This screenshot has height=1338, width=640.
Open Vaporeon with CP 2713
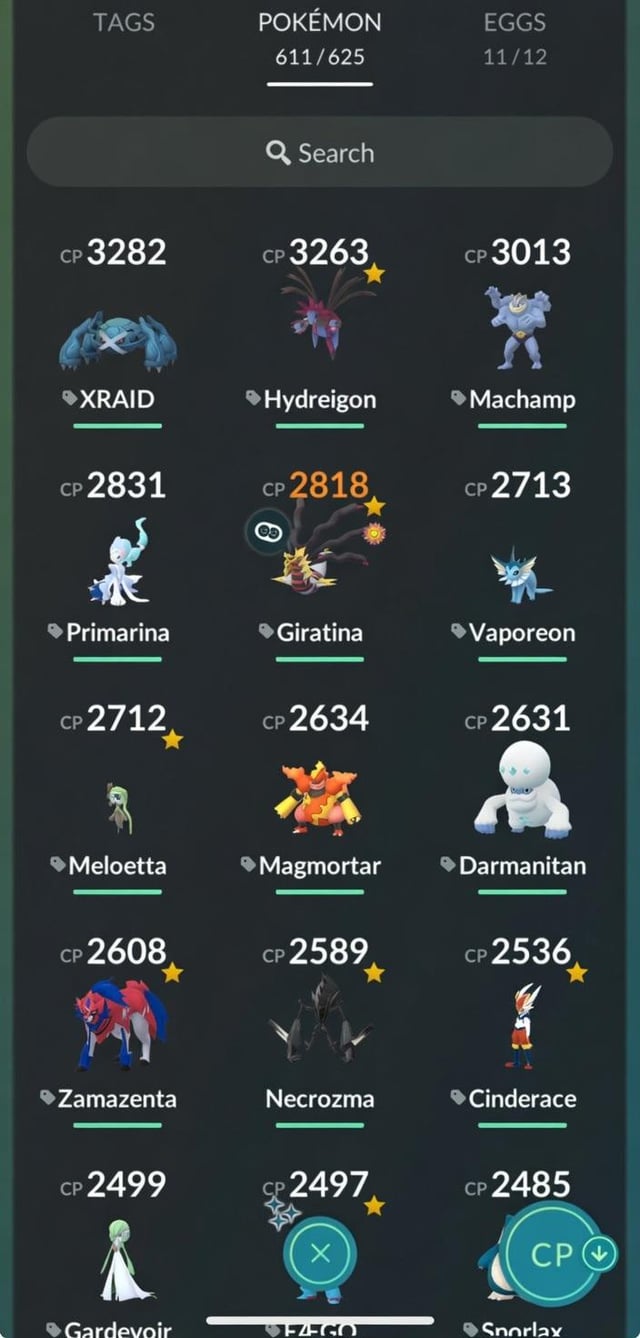point(522,564)
